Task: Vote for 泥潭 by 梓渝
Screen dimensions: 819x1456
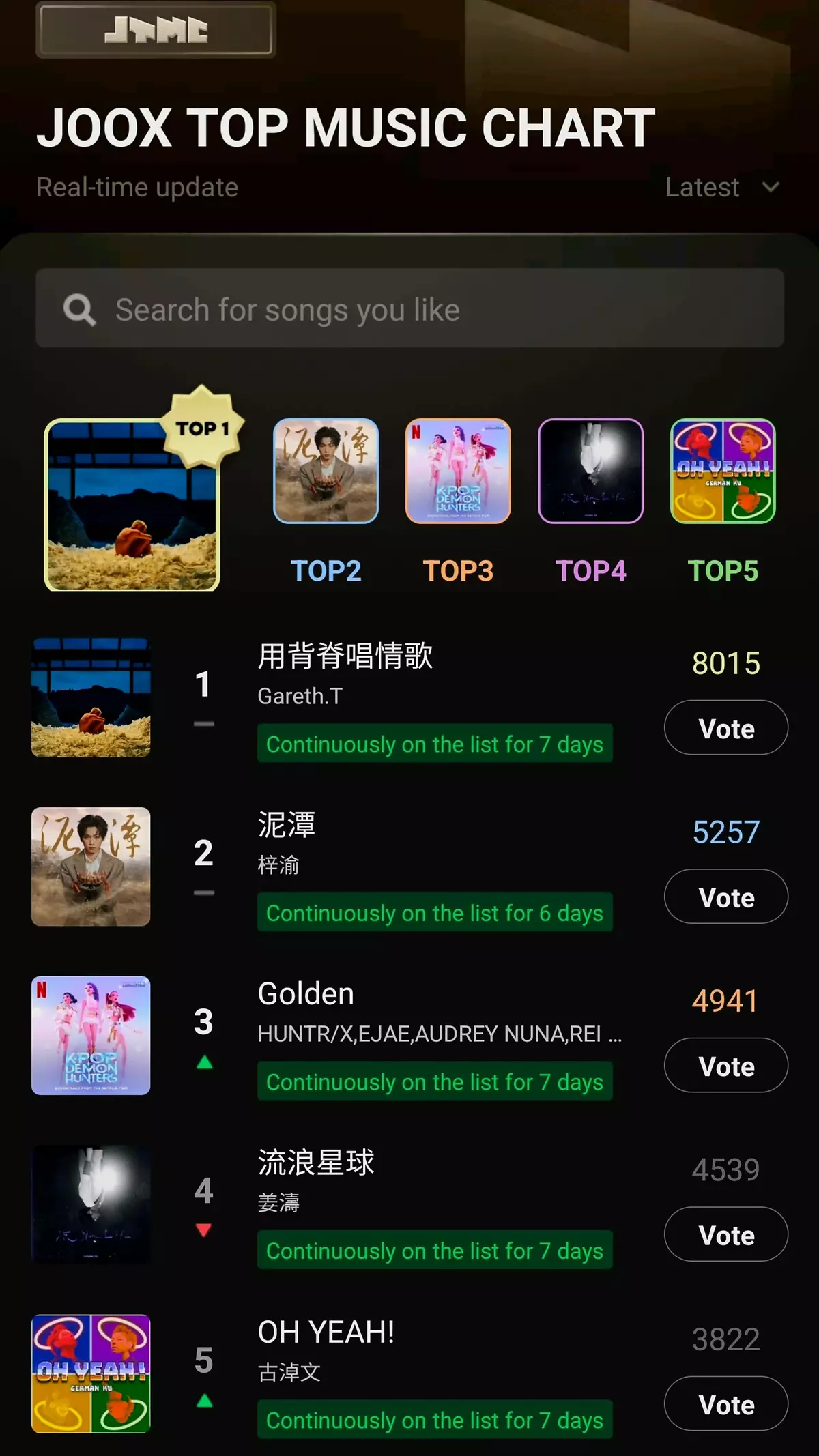Action: click(726, 897)
